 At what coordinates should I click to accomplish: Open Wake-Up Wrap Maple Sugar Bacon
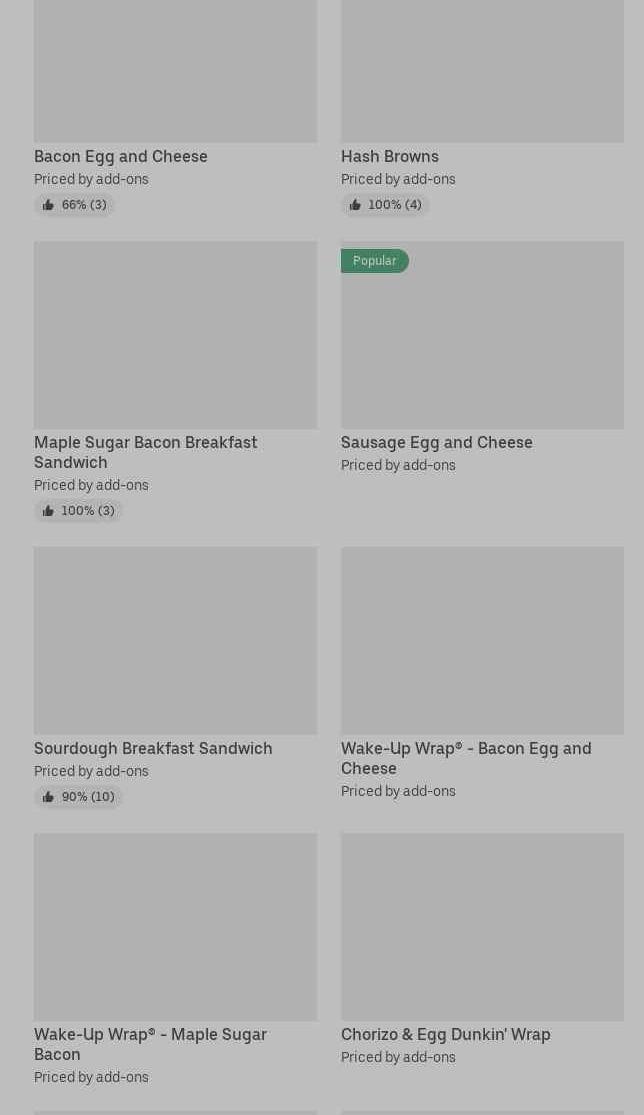175,959
